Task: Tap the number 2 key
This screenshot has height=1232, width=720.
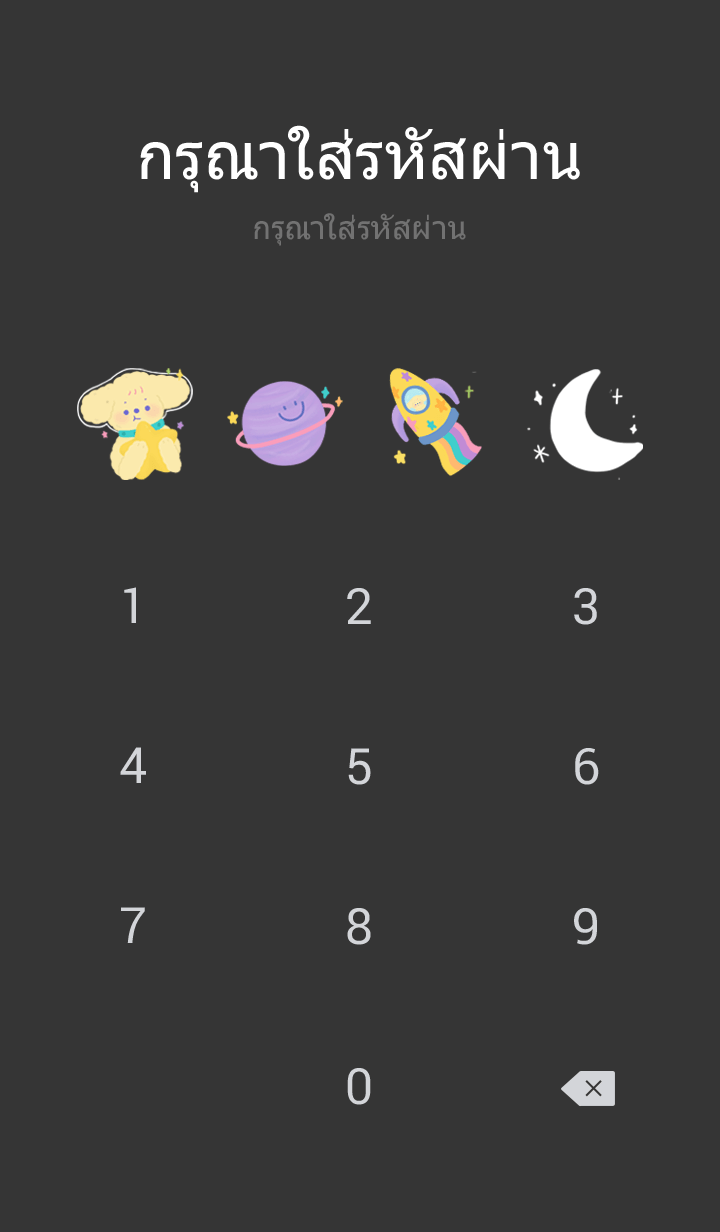Action: pyautogui.click(x=359, y=607)
